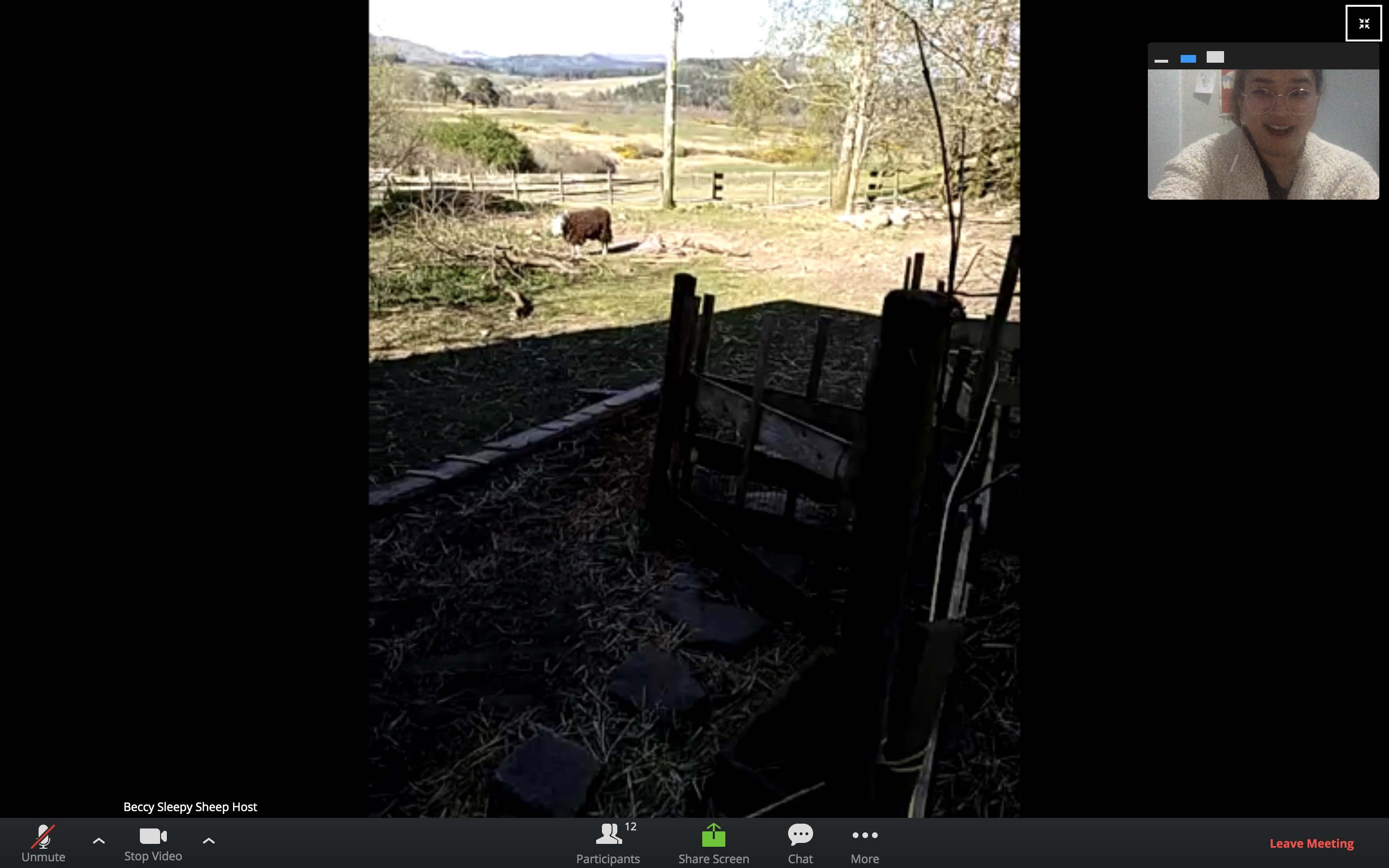This screenshot has height=868, width=1389.
Task: Exit full screen mode
Action: coord(1363,24)
